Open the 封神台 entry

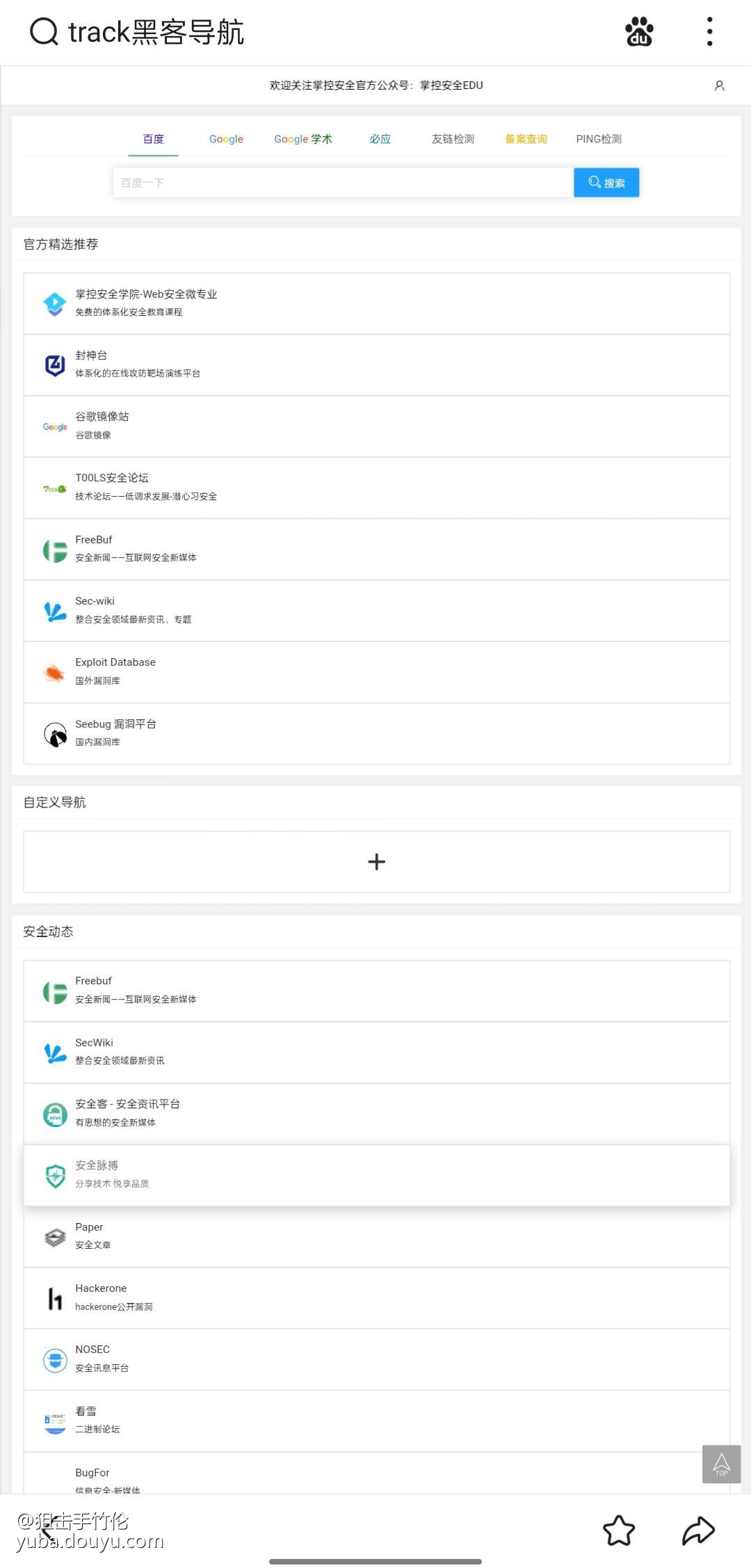(x=376, y=365)
